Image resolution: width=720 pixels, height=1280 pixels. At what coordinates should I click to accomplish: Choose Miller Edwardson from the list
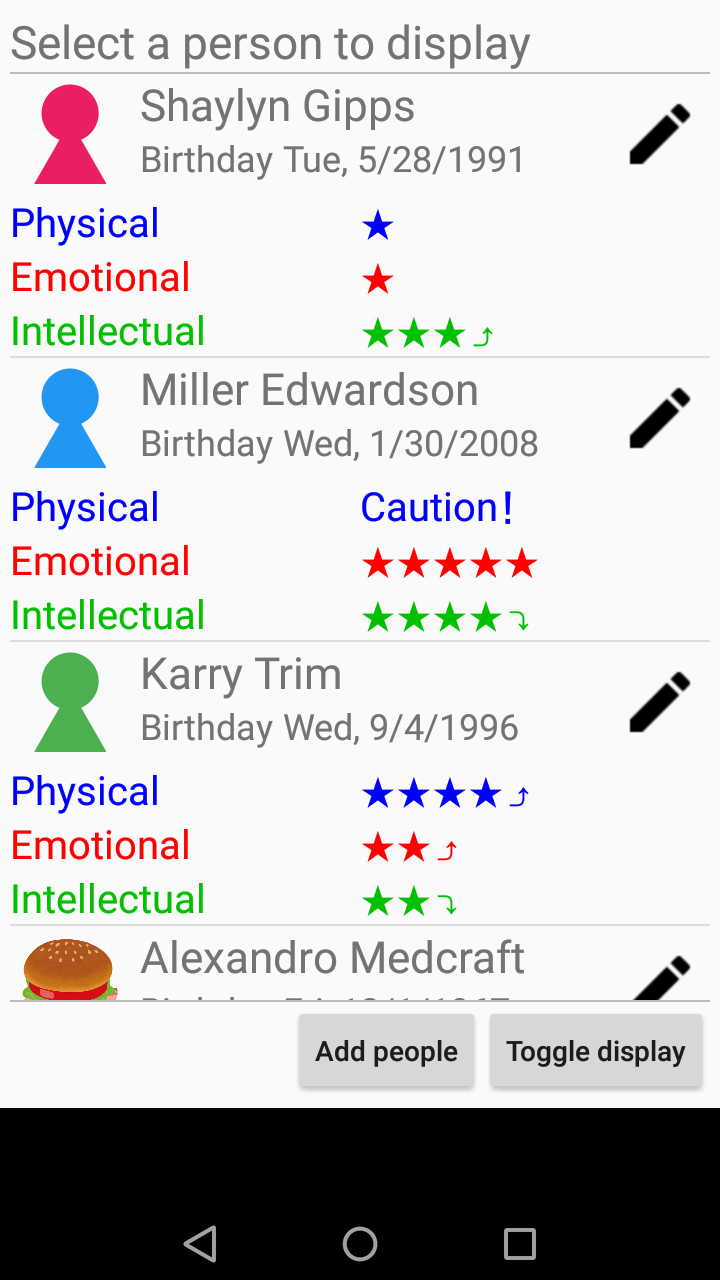[x=309, y=392]
